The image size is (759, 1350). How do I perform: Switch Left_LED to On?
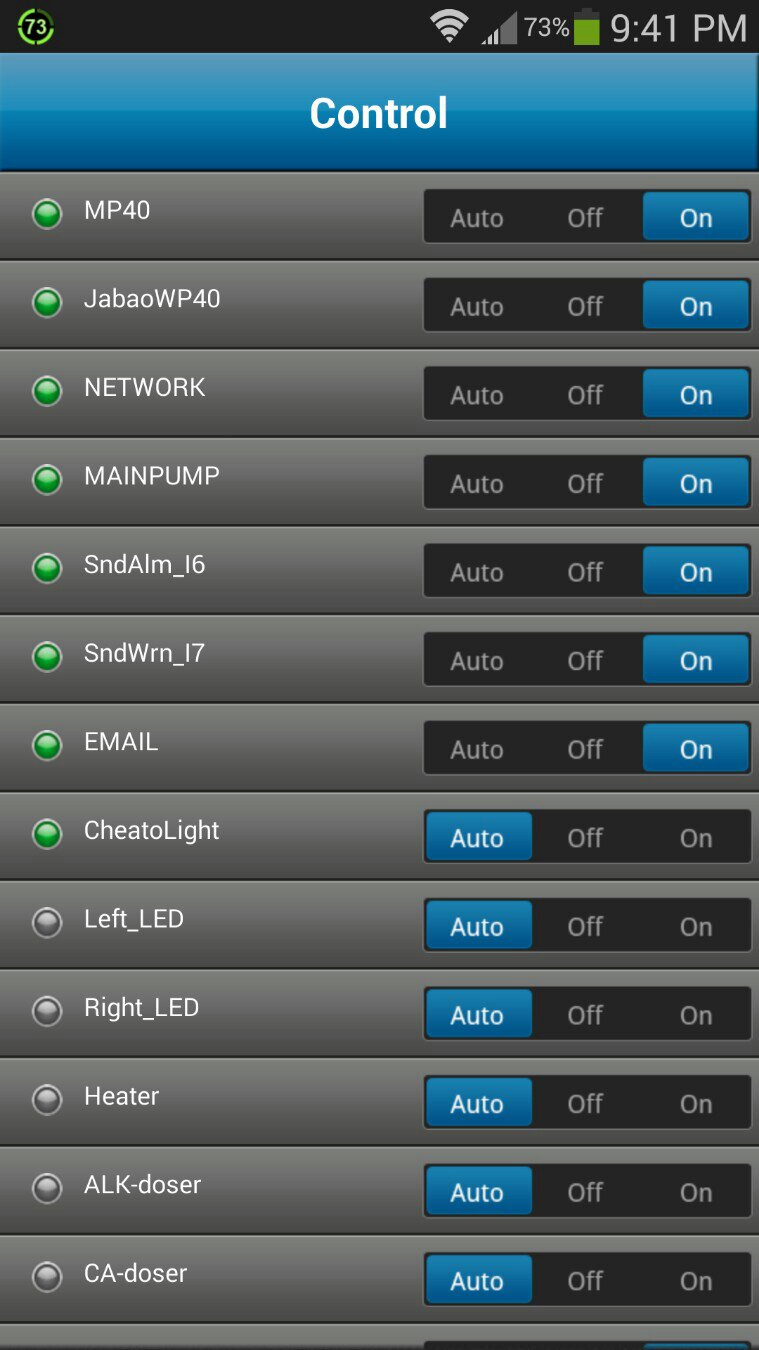point(696,926)
